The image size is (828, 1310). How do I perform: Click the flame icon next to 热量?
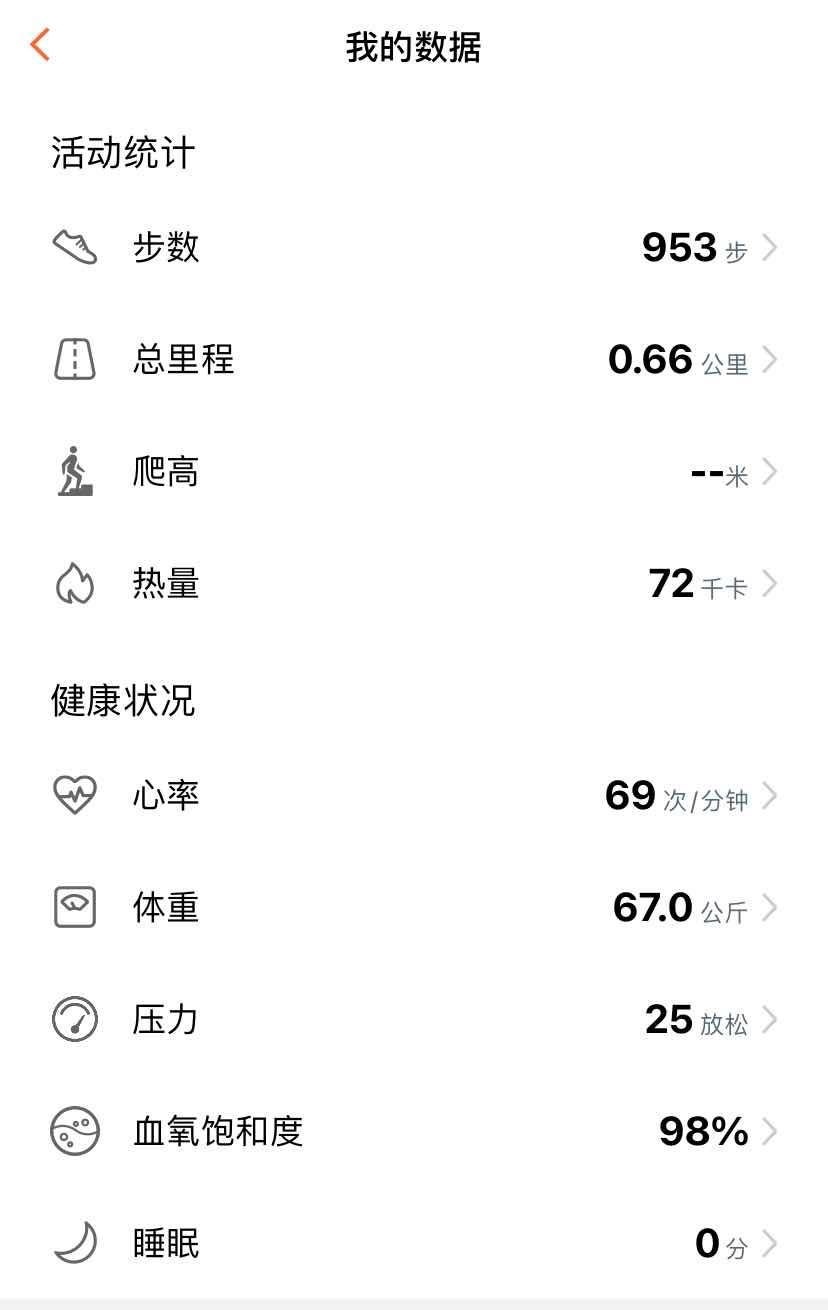[72, 583]
